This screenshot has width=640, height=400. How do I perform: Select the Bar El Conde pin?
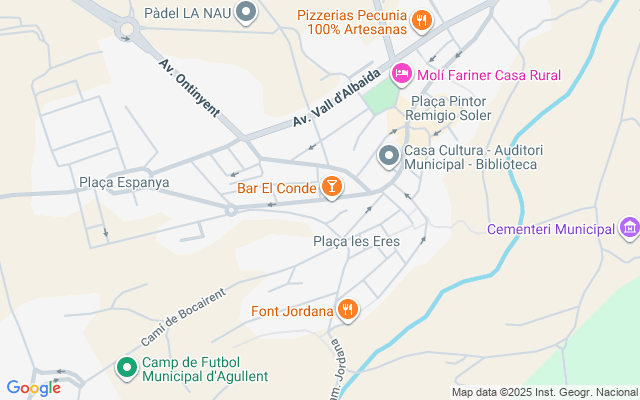coord(330,186)
